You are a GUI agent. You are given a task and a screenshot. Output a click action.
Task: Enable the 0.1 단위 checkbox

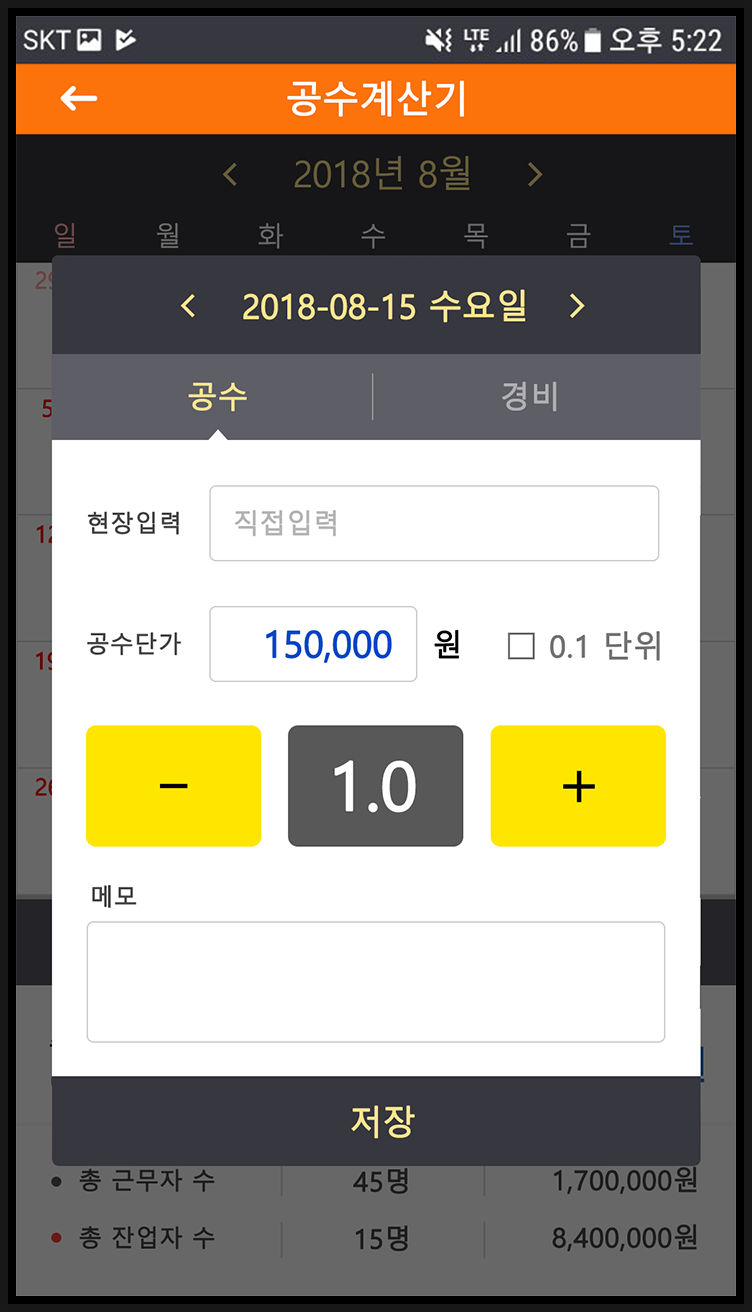tap(521, 647)
